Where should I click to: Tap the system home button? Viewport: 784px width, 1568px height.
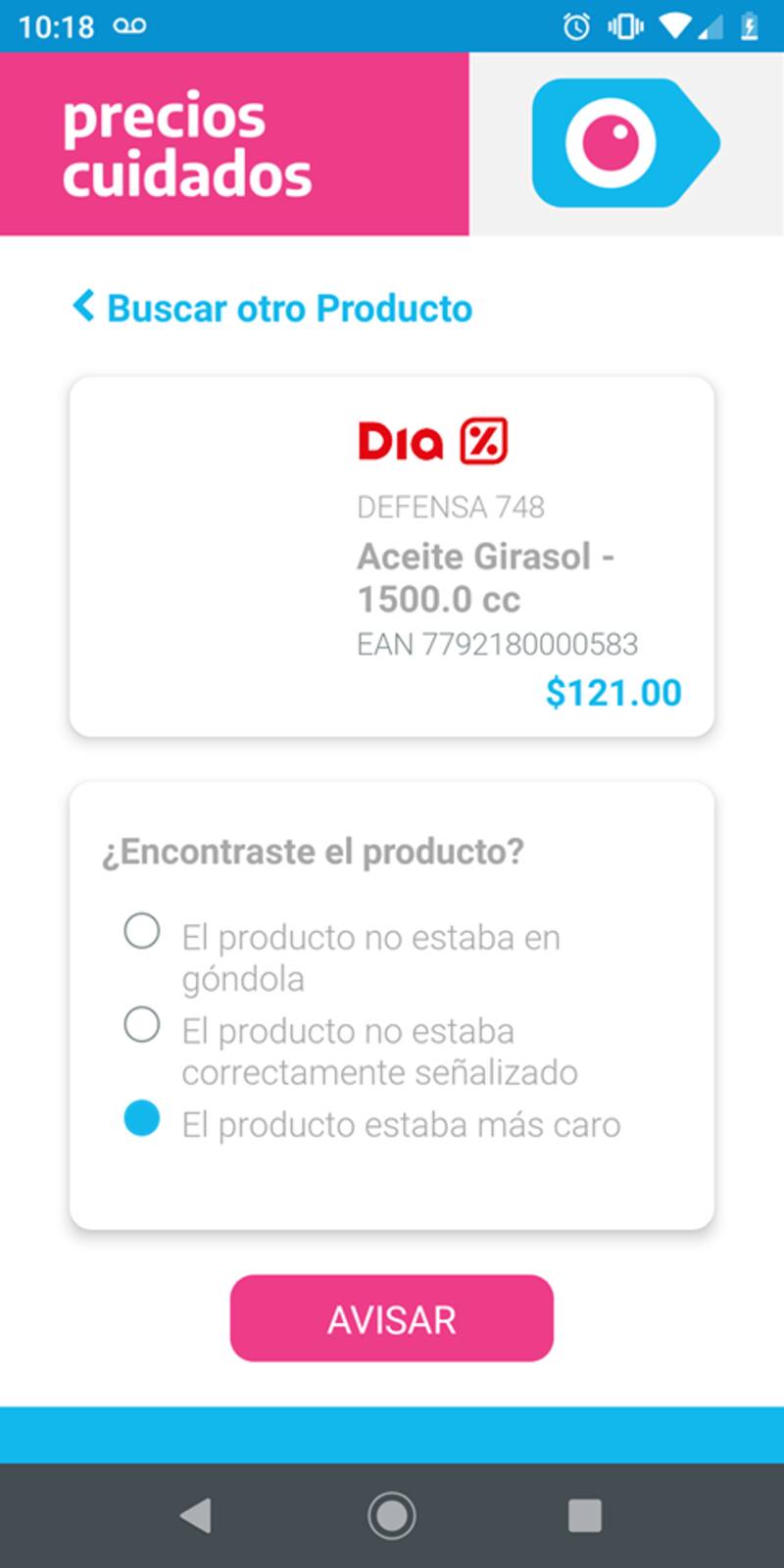point(392,1515)
